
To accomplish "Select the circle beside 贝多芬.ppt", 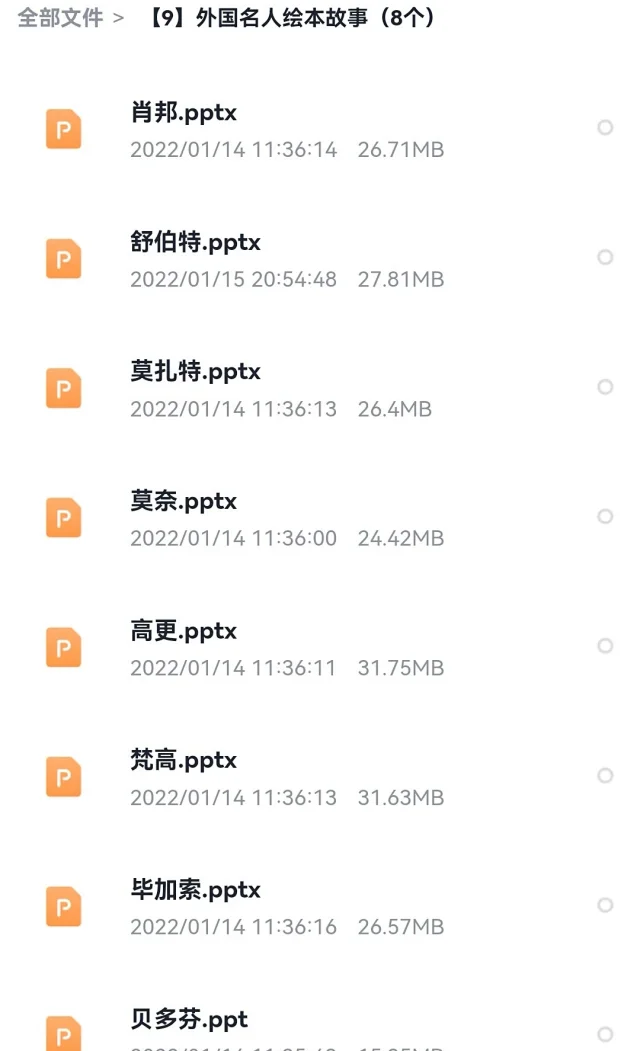I will pyautogui.click(x=605, y=1034).
